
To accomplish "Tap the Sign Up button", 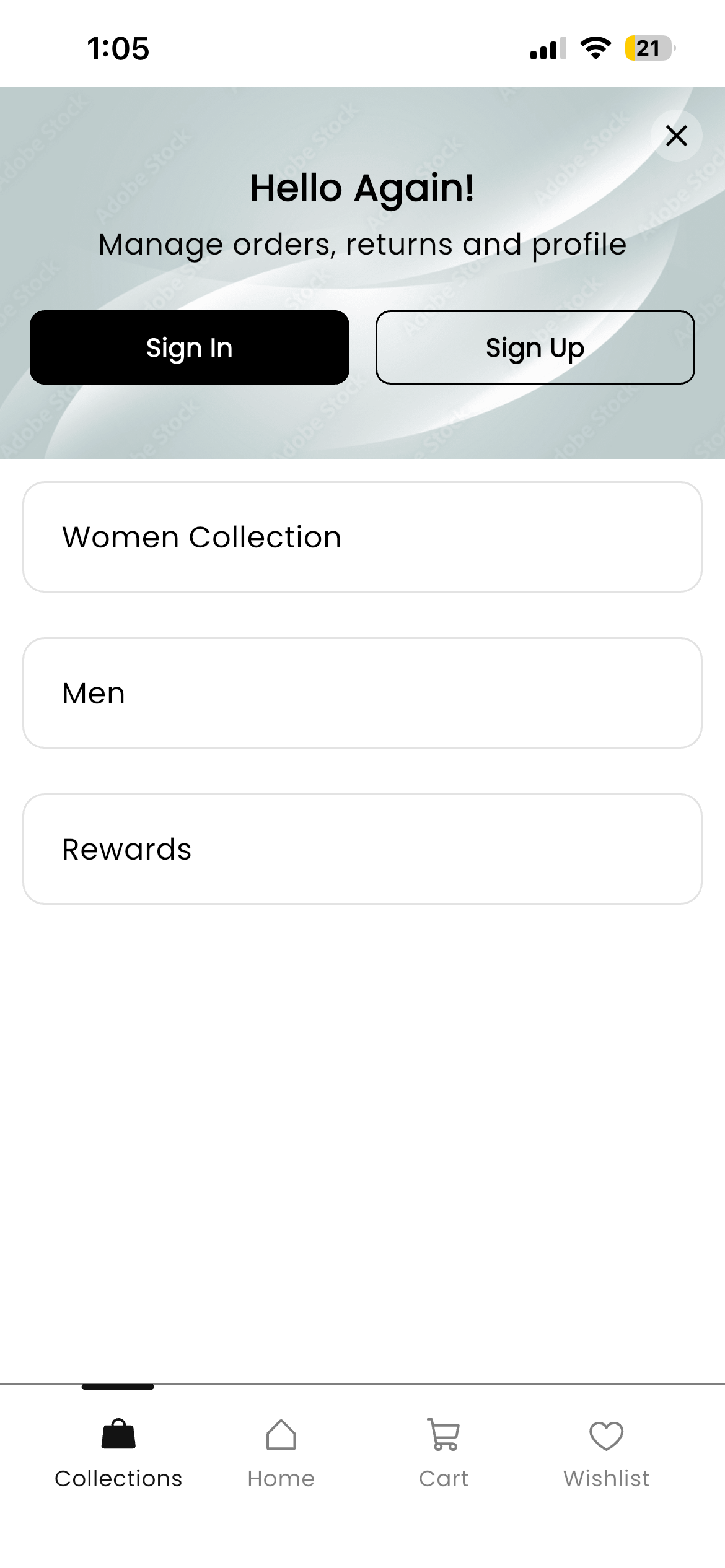I will [x=535, y=347].
